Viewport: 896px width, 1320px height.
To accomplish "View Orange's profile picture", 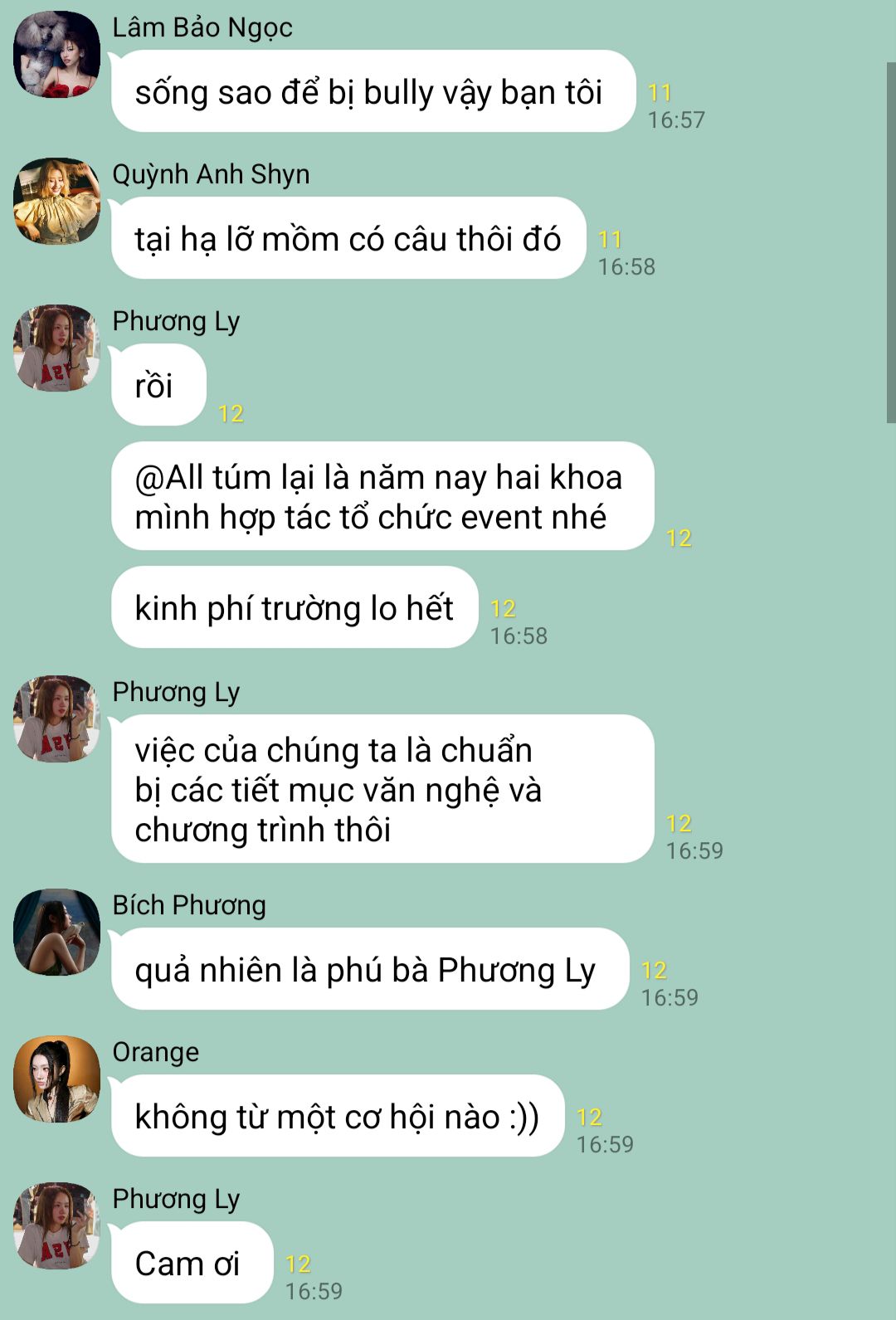I will [x=56, y=1079].
